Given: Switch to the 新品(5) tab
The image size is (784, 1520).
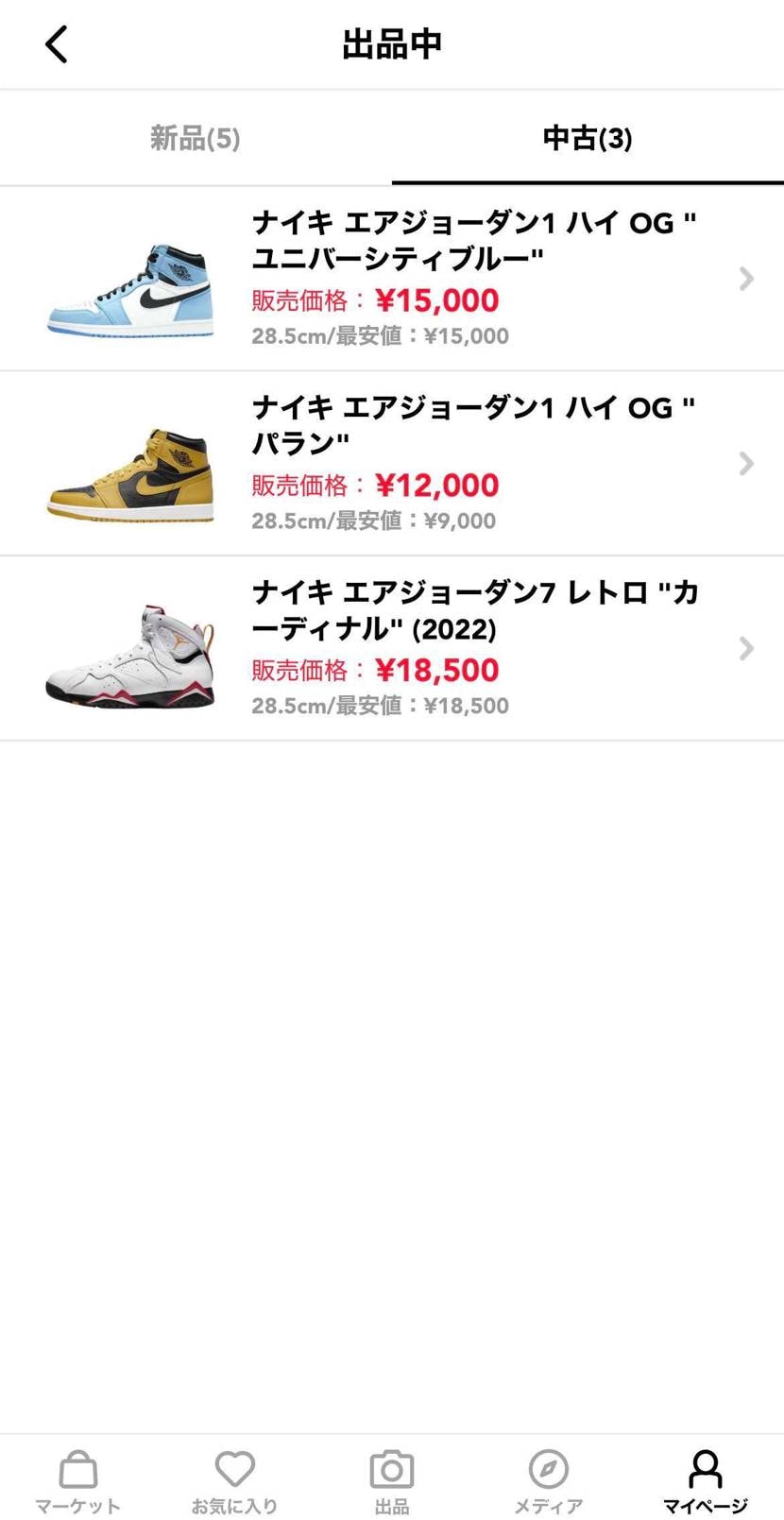Looking at the screenshot, I should coord(196,137).
